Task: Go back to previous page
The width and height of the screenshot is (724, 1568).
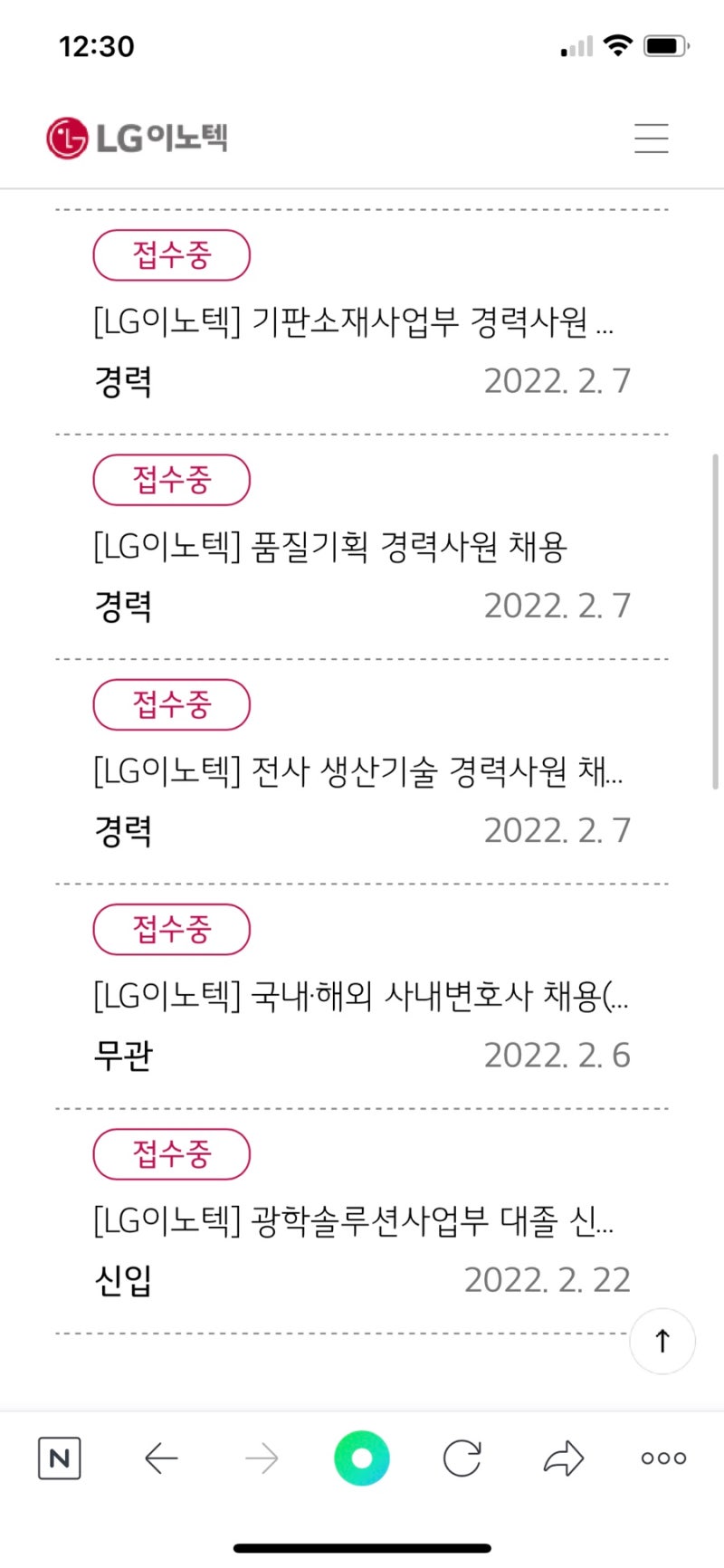Action: pos(161,1458)
